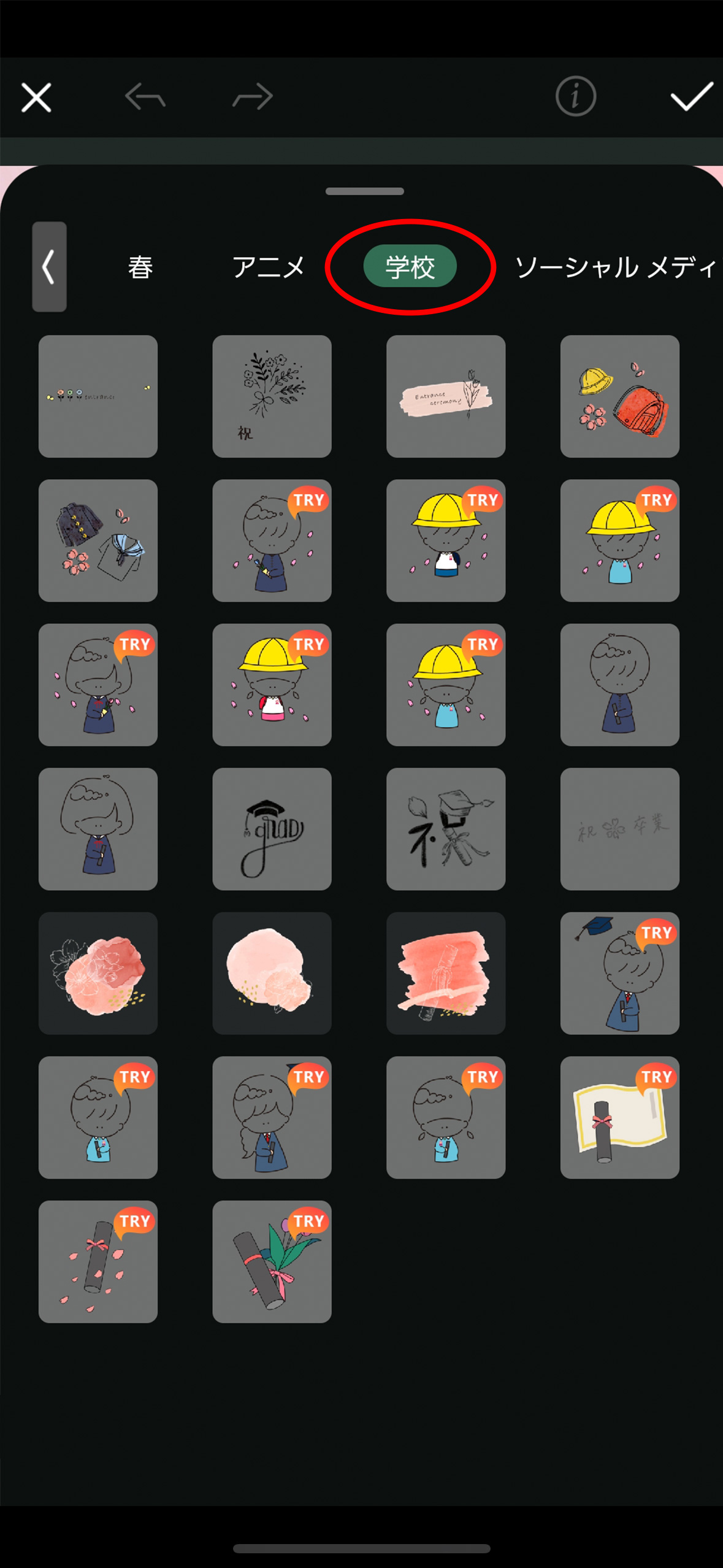This screenshot has width=723, height=1568.
Task: Pick the red brushstroke diploma sticker
Action: 446,973
